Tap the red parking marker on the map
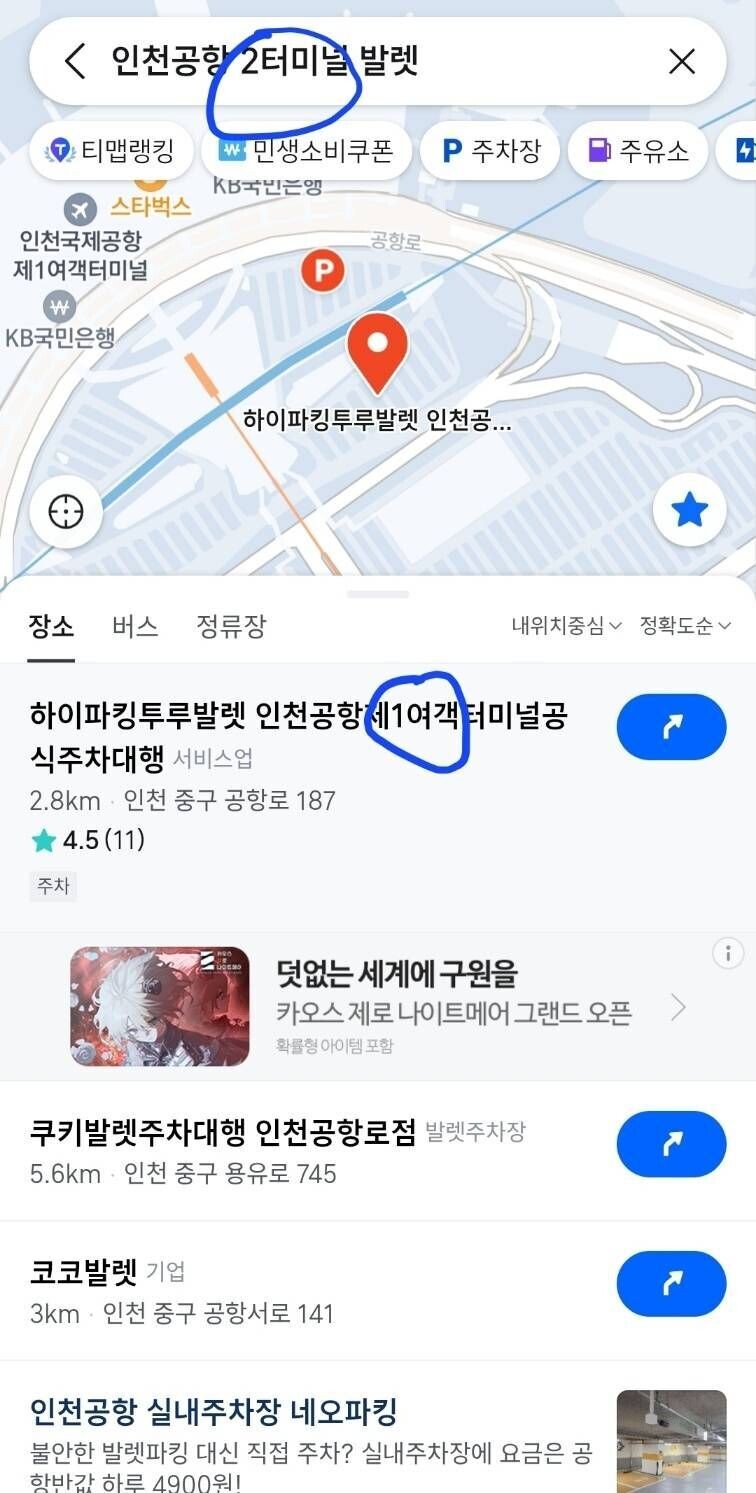This screenshot has height=1493, width=756. tap(322, 270)
